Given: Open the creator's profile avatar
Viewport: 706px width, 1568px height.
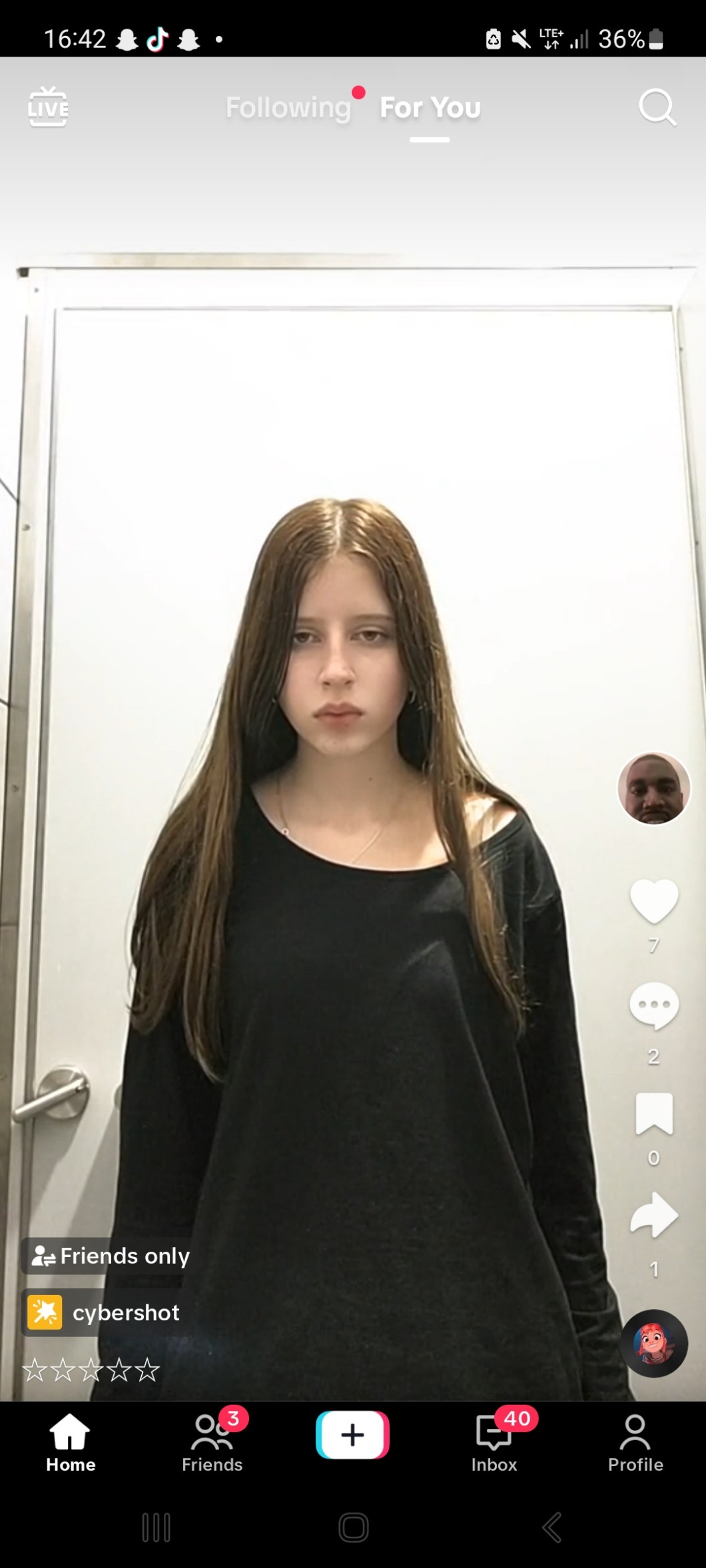Looking at the screenshot, I should tap(653, 788).
